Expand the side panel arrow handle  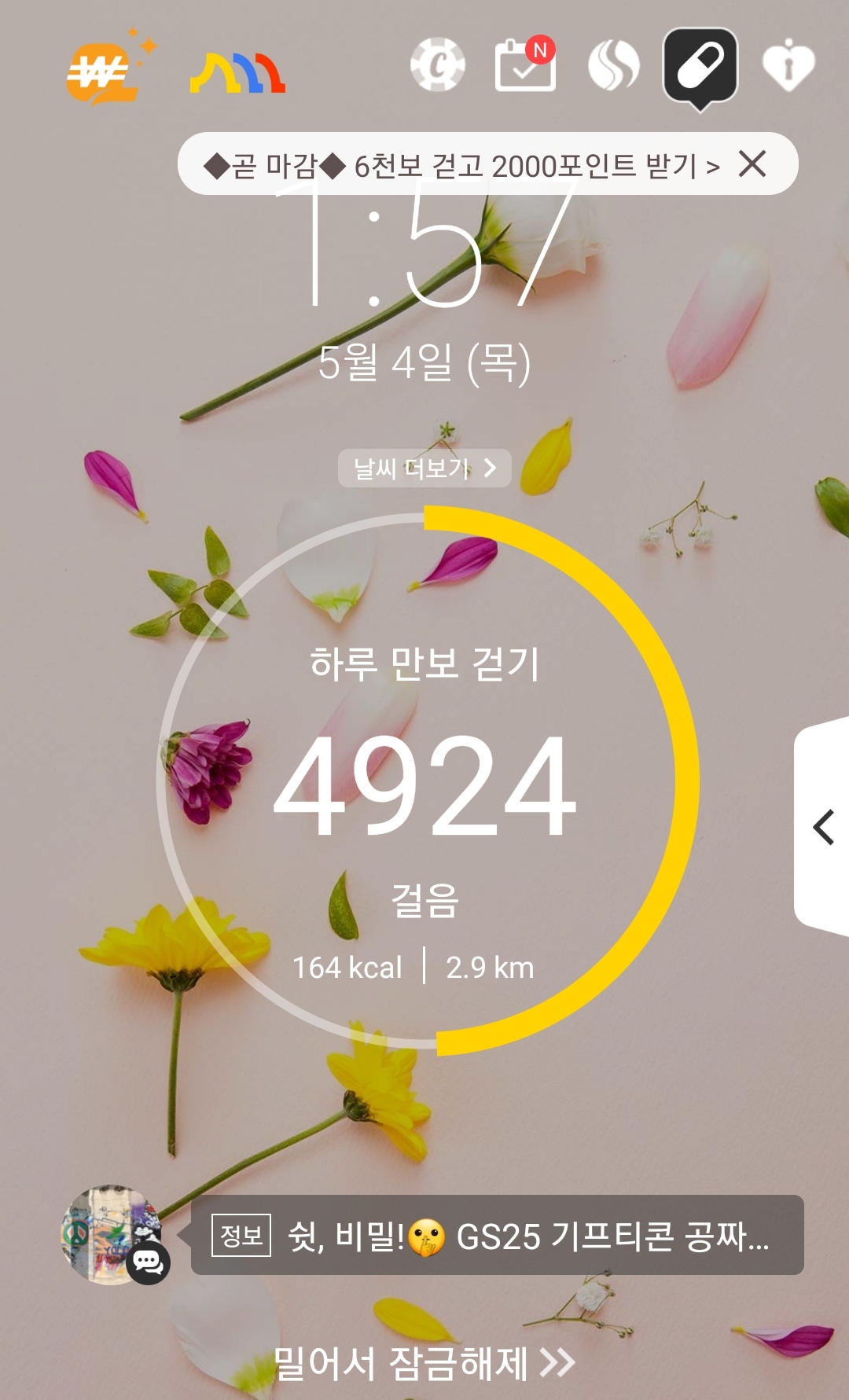click(823, 827)
